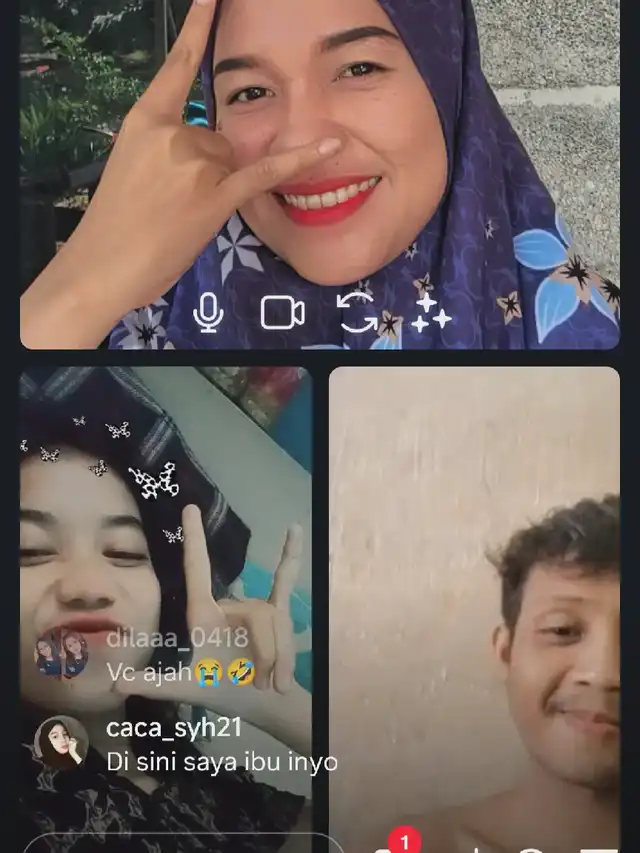Mute the microphone
The image size is (640, 853).
point(208,313)
